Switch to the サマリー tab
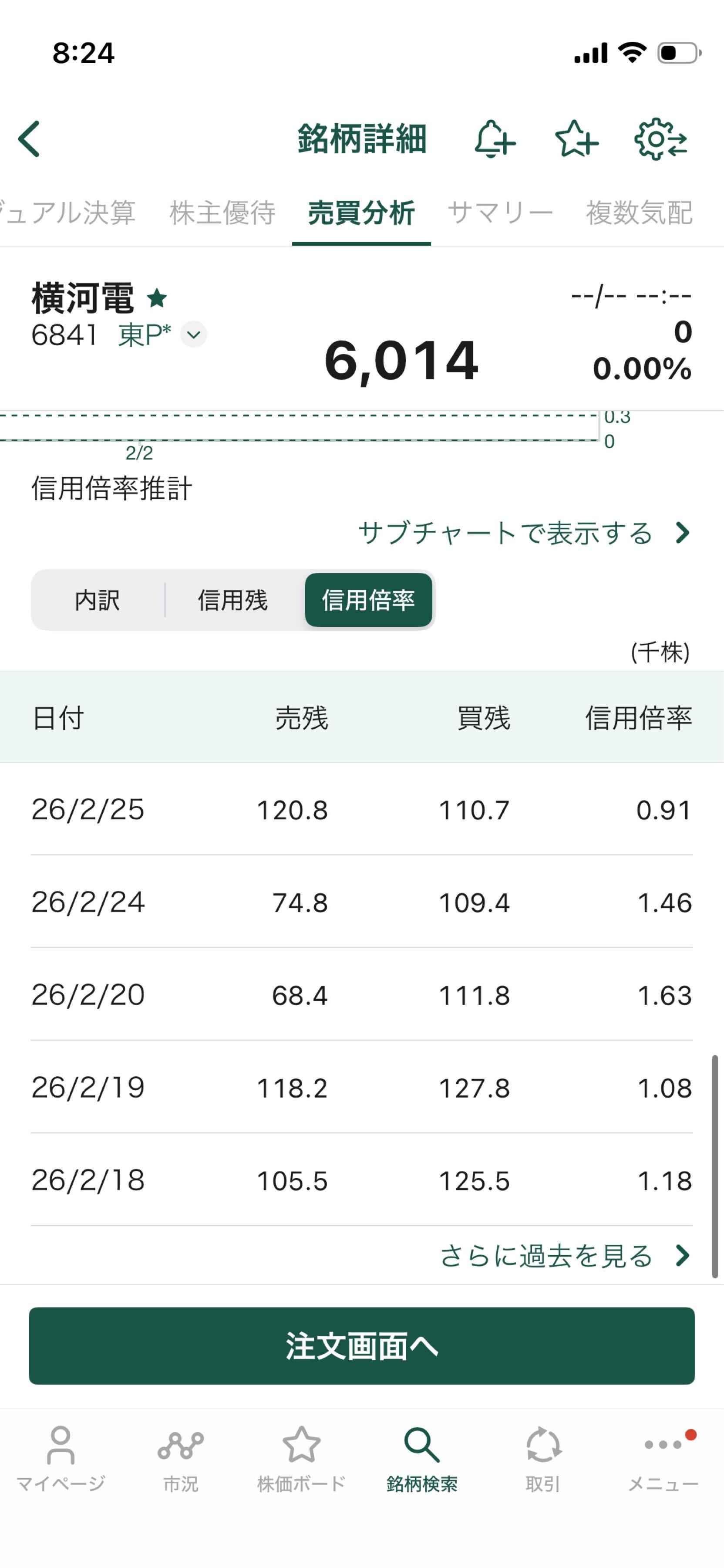Image resolution: width=724 pixels, height=1568 pixels. pos(502,213)
